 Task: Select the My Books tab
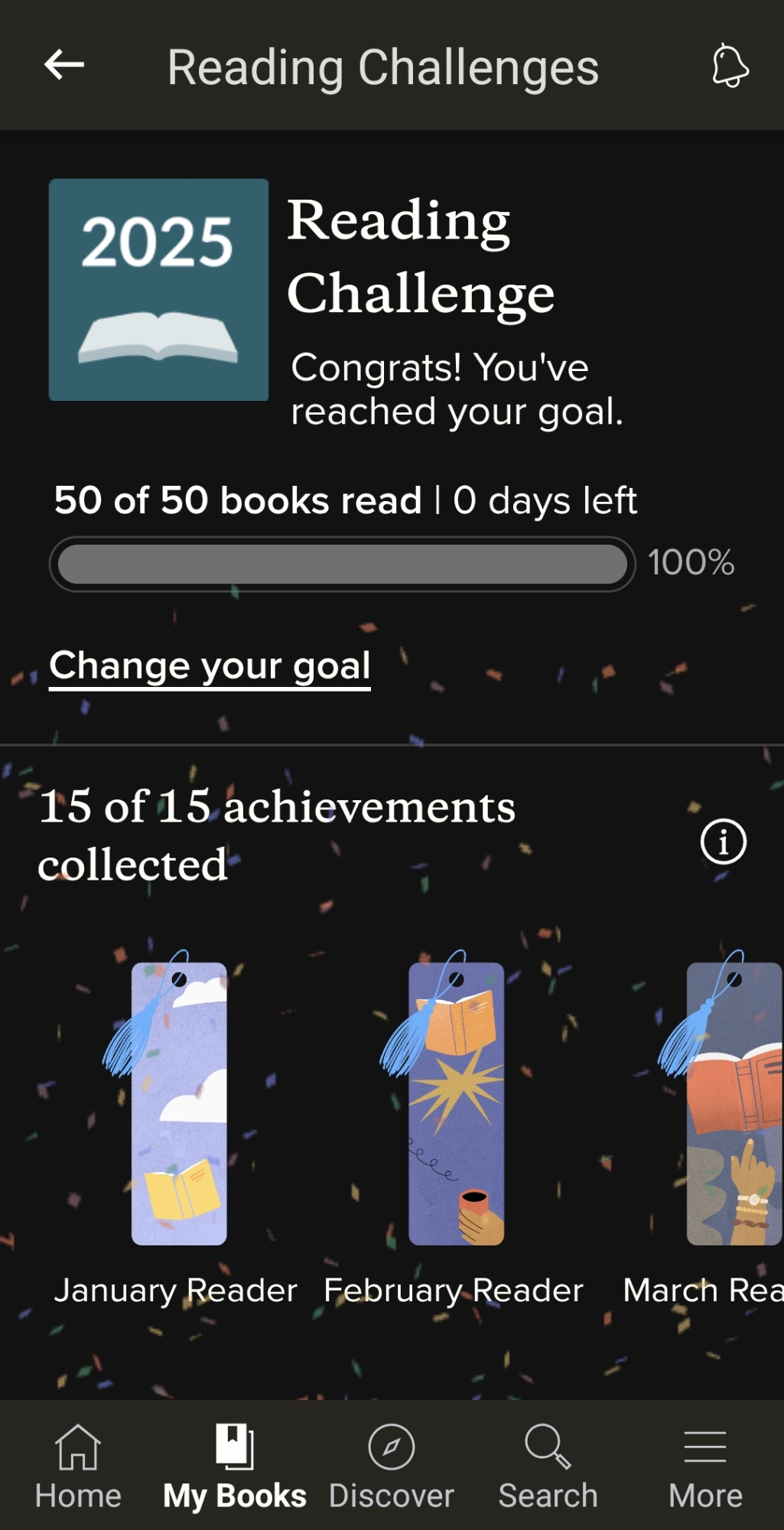point(235,1466)
